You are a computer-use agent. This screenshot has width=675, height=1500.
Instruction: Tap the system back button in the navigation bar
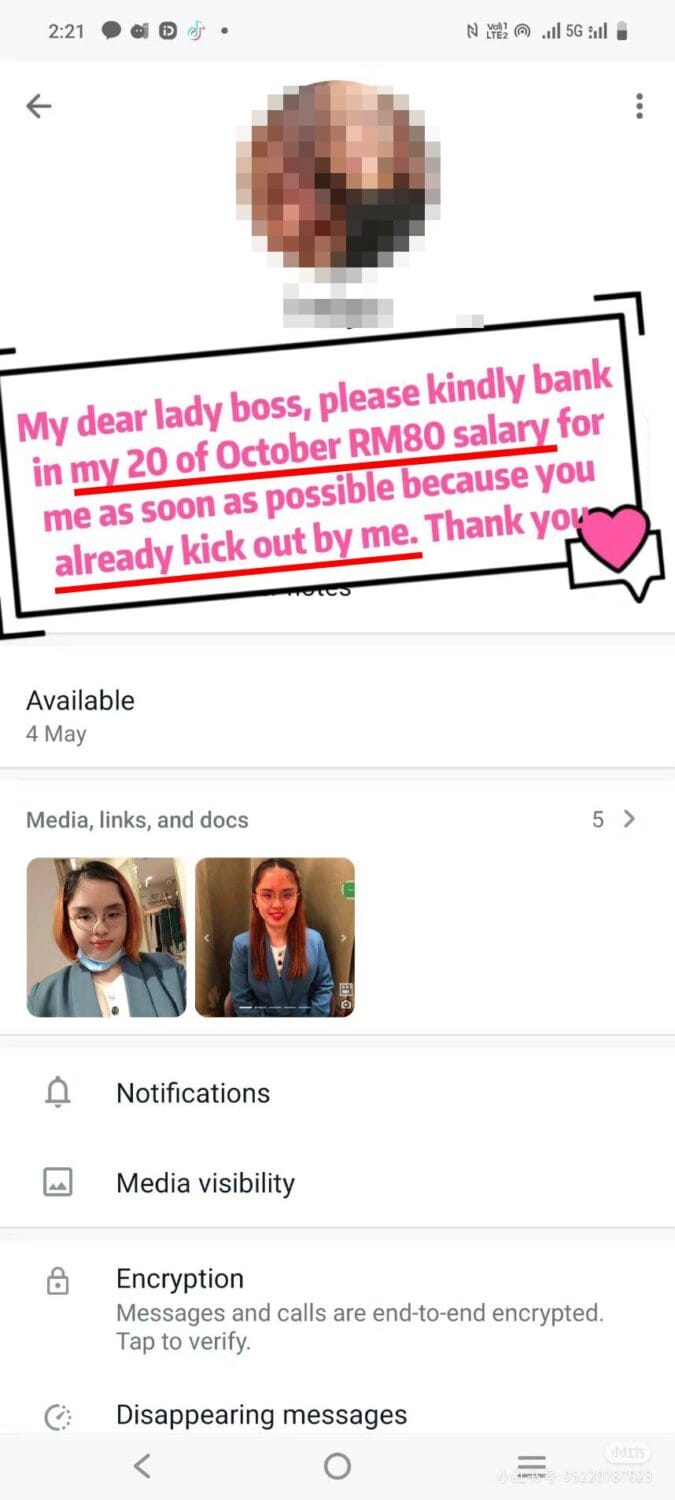click(142, 1466)
